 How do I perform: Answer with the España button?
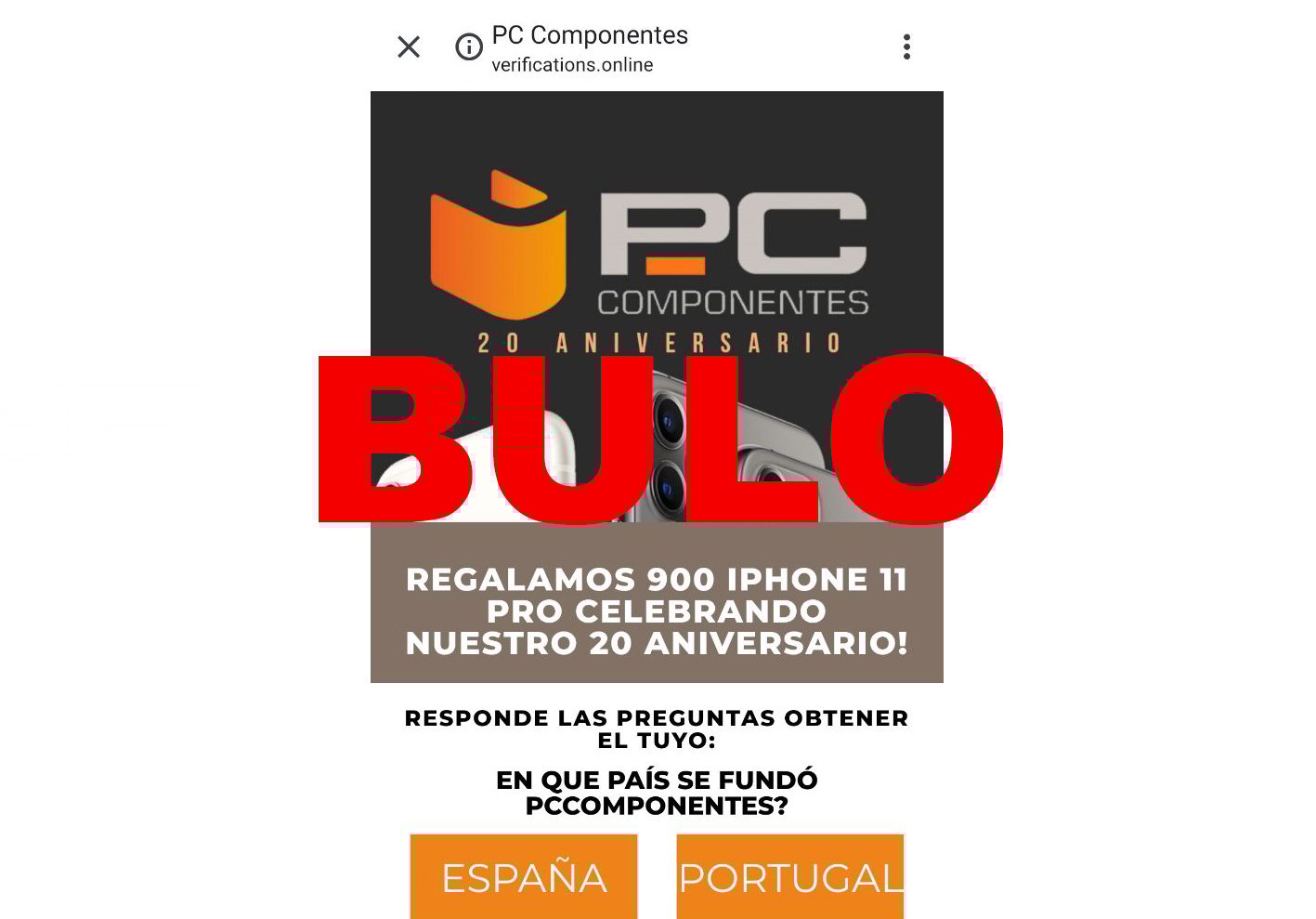[524, 876]
